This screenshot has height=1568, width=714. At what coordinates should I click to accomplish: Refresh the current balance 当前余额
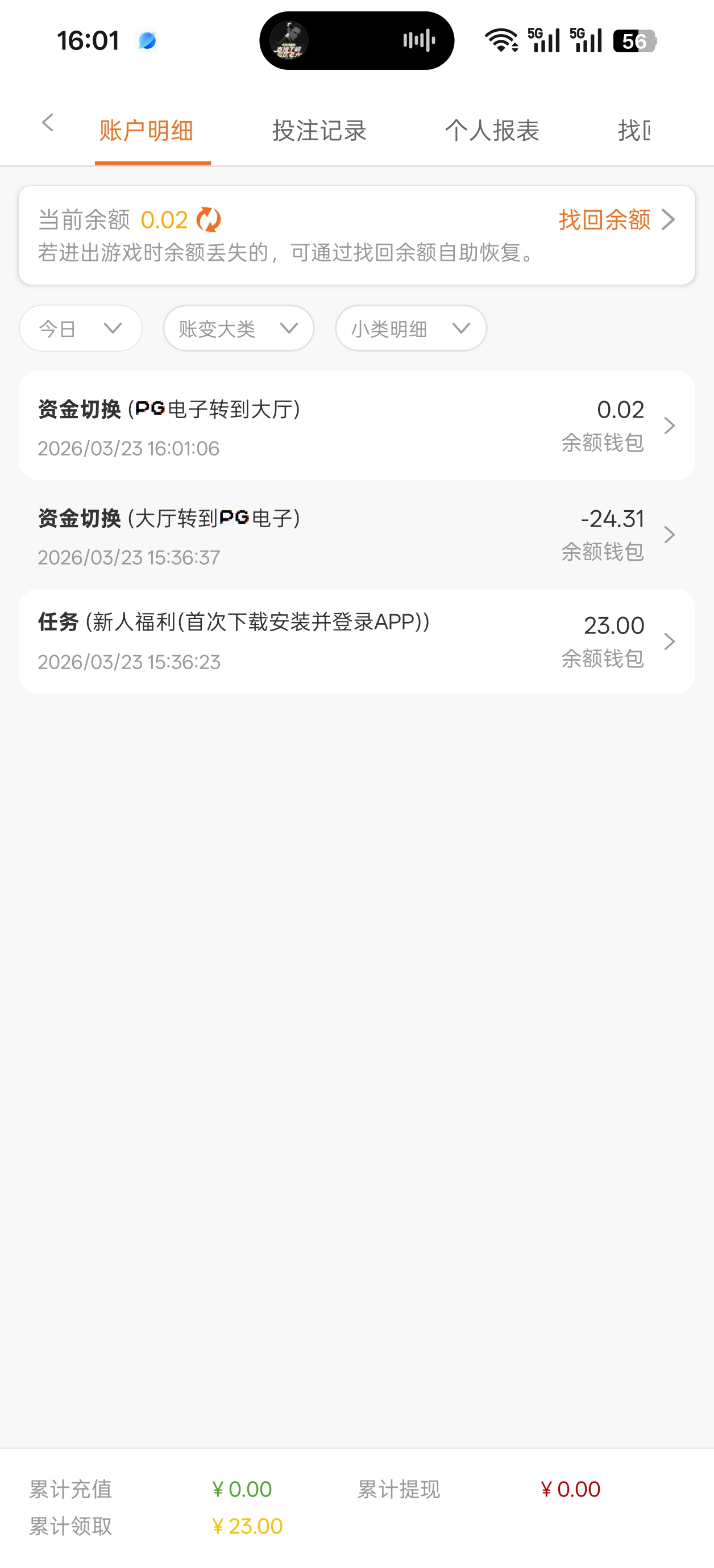209,220
